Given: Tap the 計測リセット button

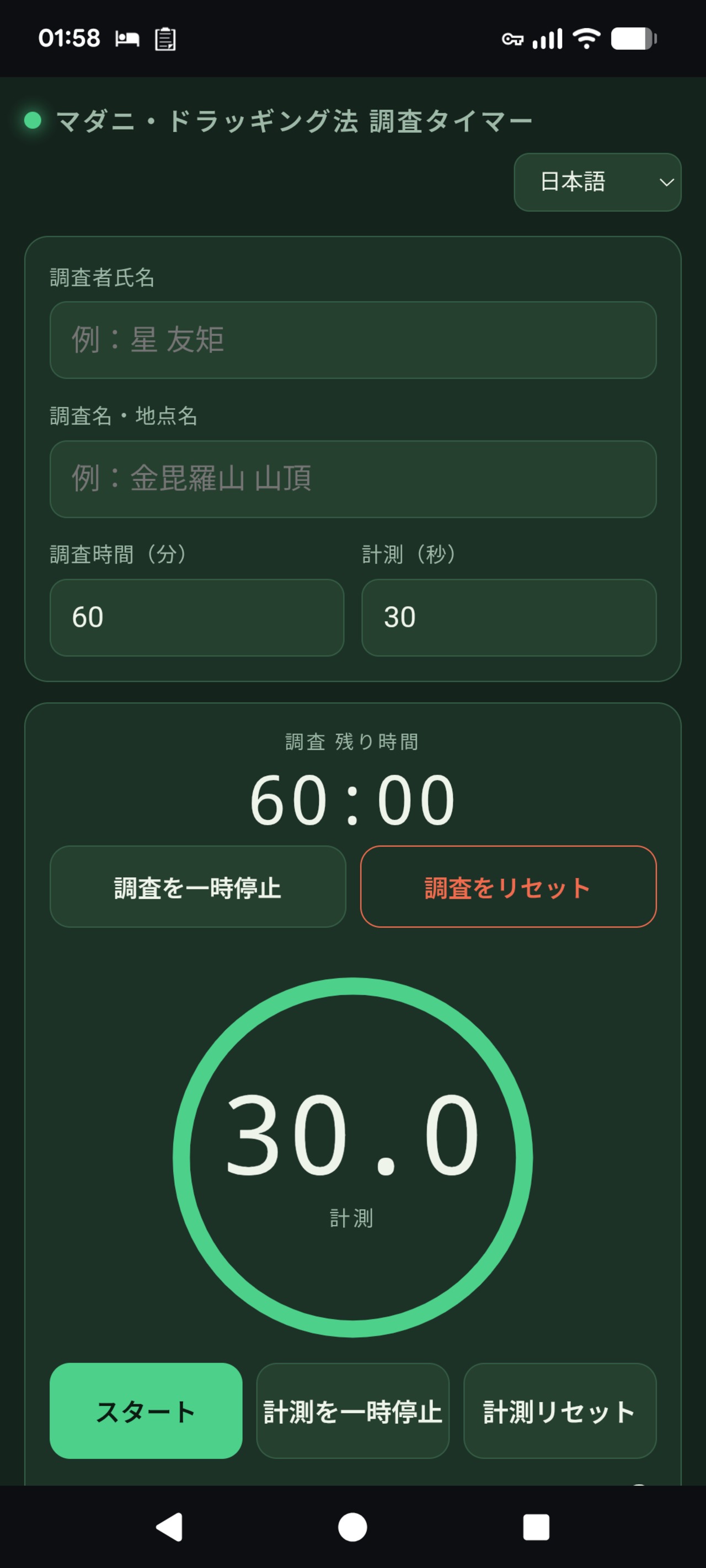Looking at the screenshot, I should coord(560,1411).
